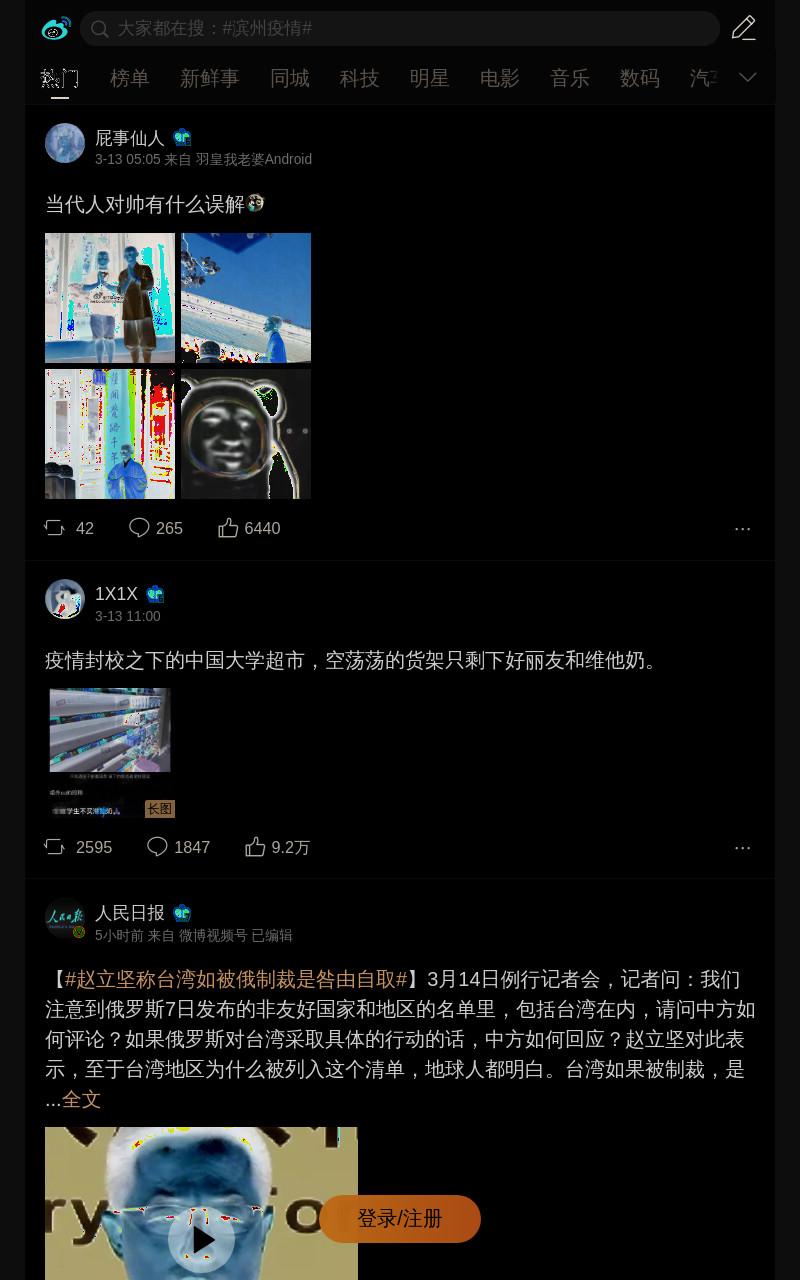The height and width of the screenshot is (1280, 800).
Task: Open the 科技 tab
Action: tap(360, 78)
